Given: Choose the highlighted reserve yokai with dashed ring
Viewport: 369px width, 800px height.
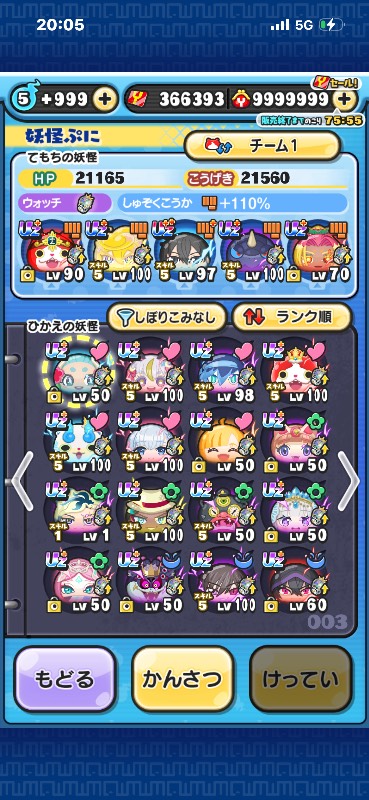Looking at the screenshot, I should [x=78, y=370].
